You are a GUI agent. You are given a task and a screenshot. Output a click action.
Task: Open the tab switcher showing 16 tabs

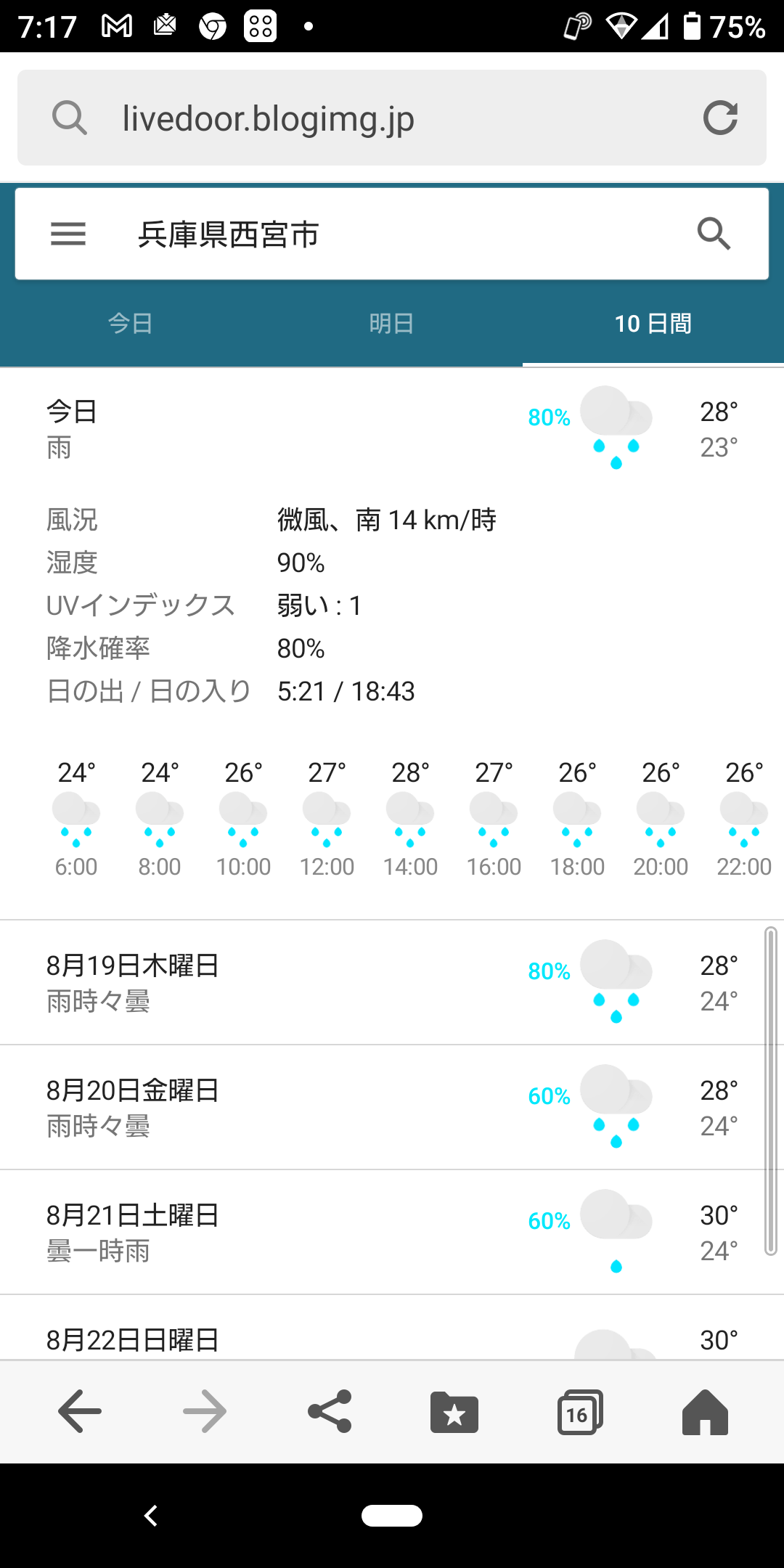click(x=579, y=1412)
